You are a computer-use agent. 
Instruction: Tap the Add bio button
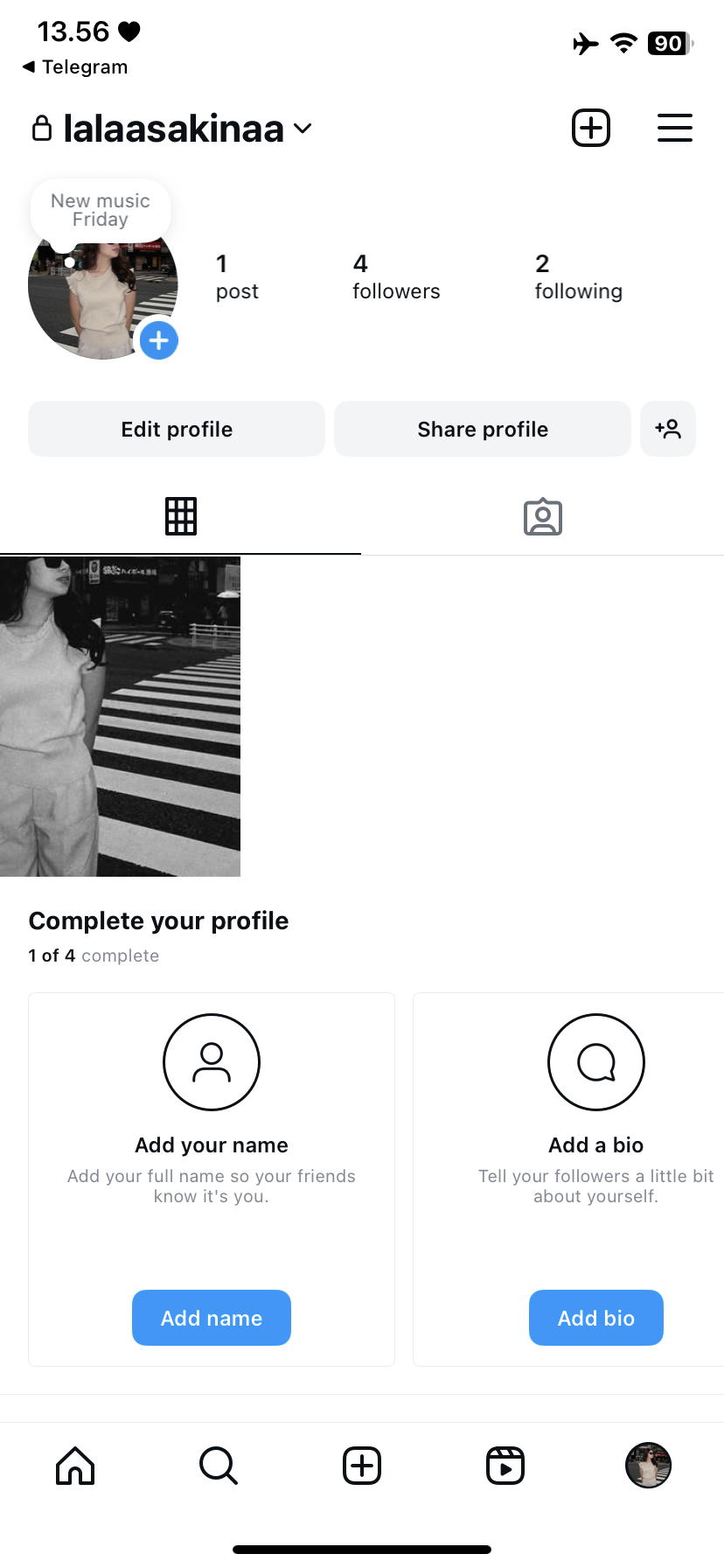596,1318
